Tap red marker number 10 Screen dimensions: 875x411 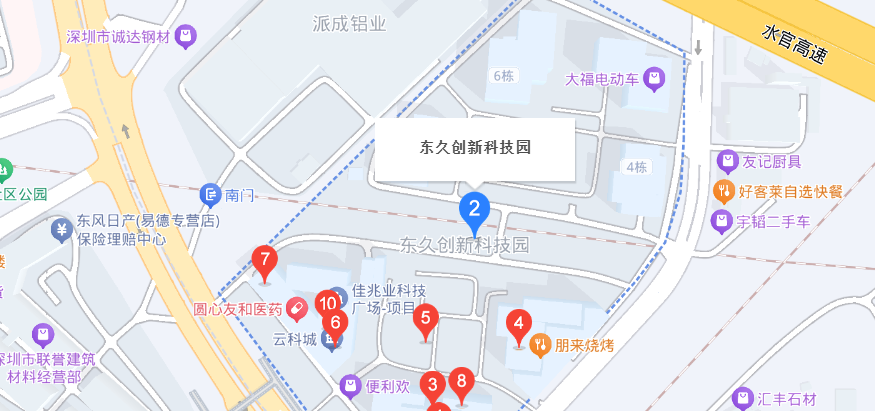pyautogui.click(x=326, y=303)
